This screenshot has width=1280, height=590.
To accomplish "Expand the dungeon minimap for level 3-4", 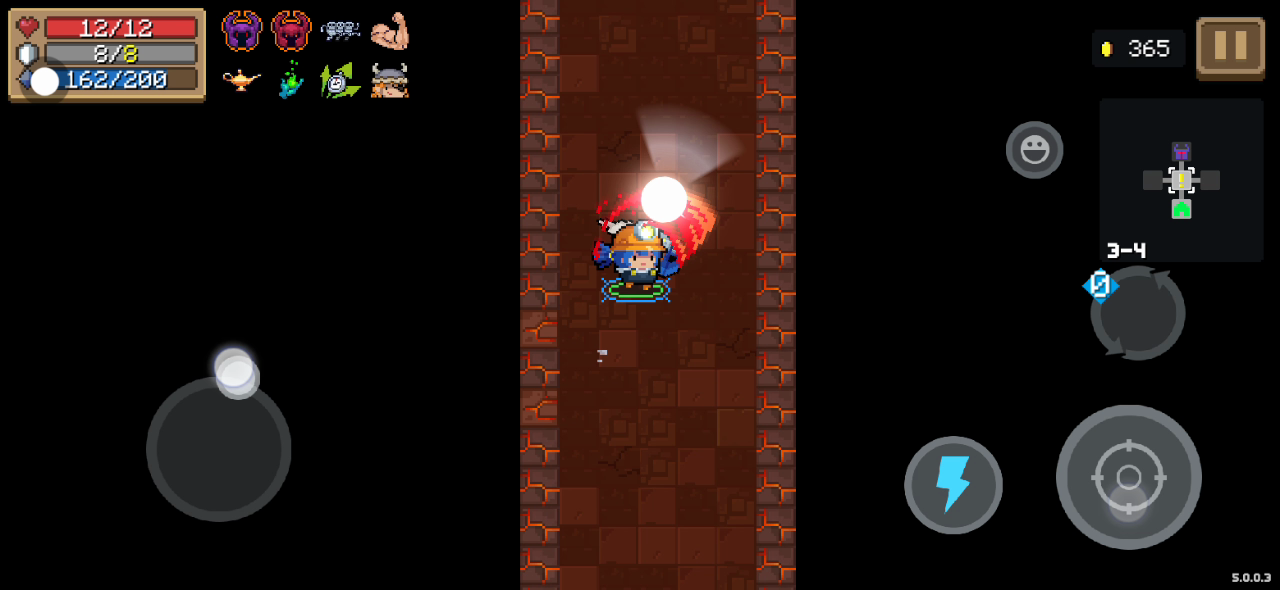I will (1181, 180).
